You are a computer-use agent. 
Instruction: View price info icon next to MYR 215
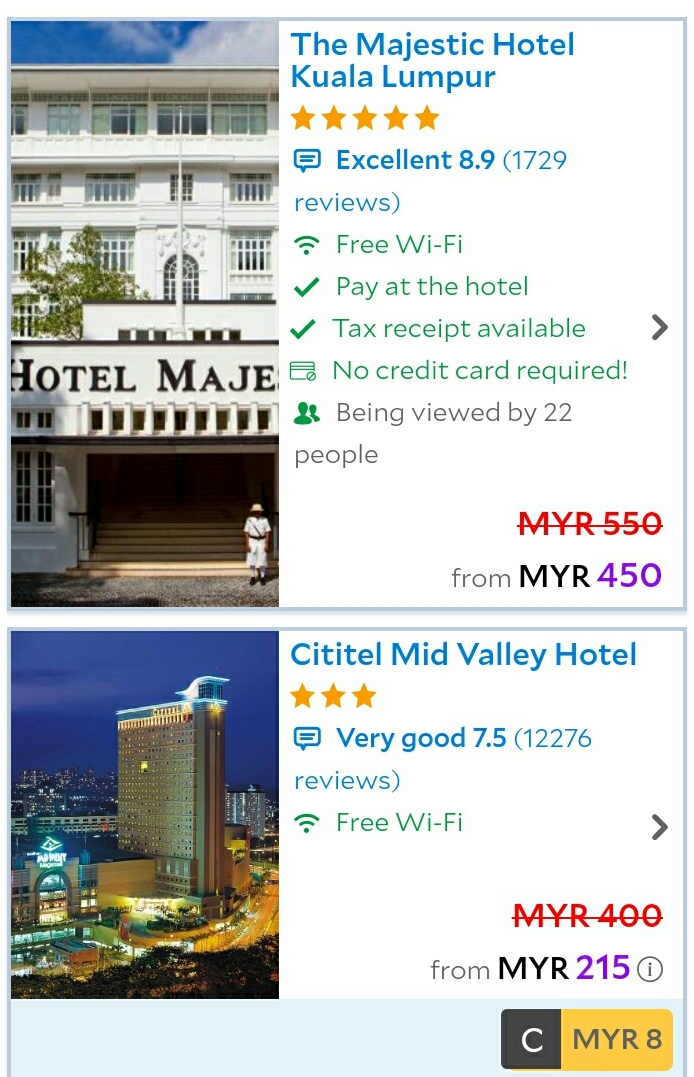point(651,969)
